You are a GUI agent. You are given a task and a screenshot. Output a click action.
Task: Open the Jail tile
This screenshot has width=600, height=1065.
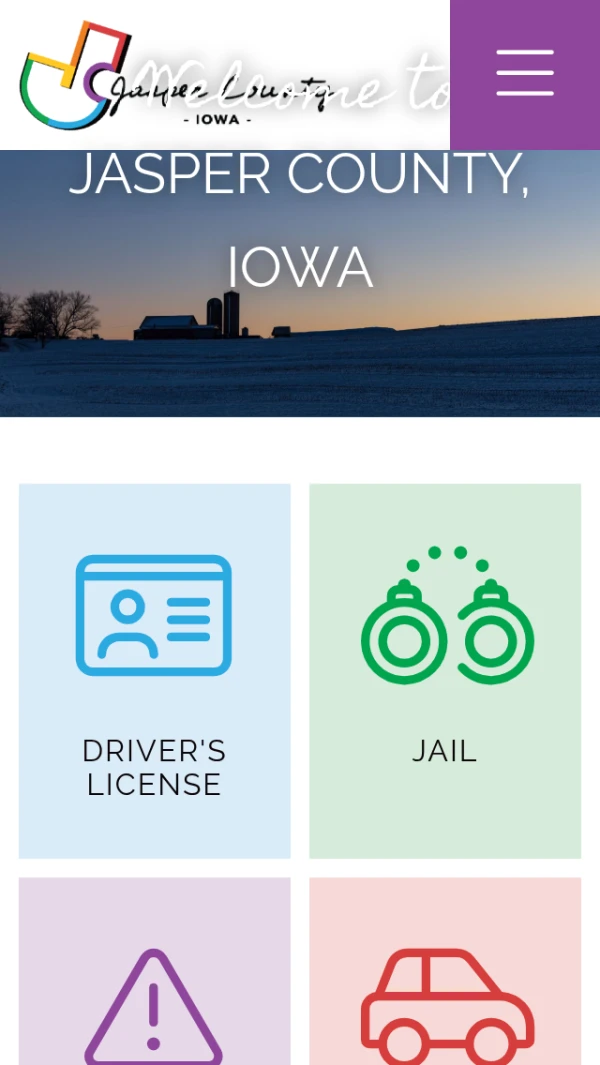coord(445,670)
